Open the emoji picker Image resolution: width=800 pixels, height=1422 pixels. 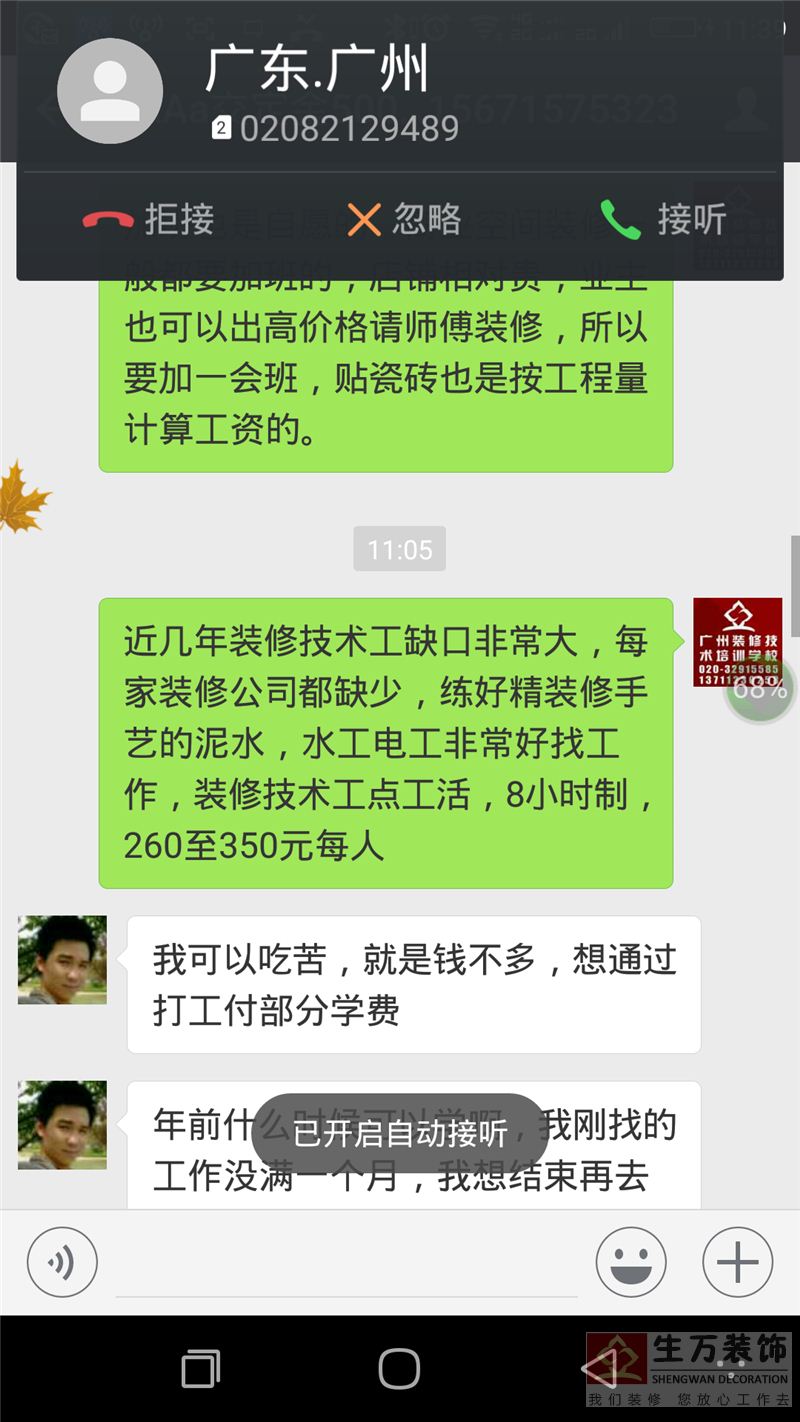[631, 1262]
